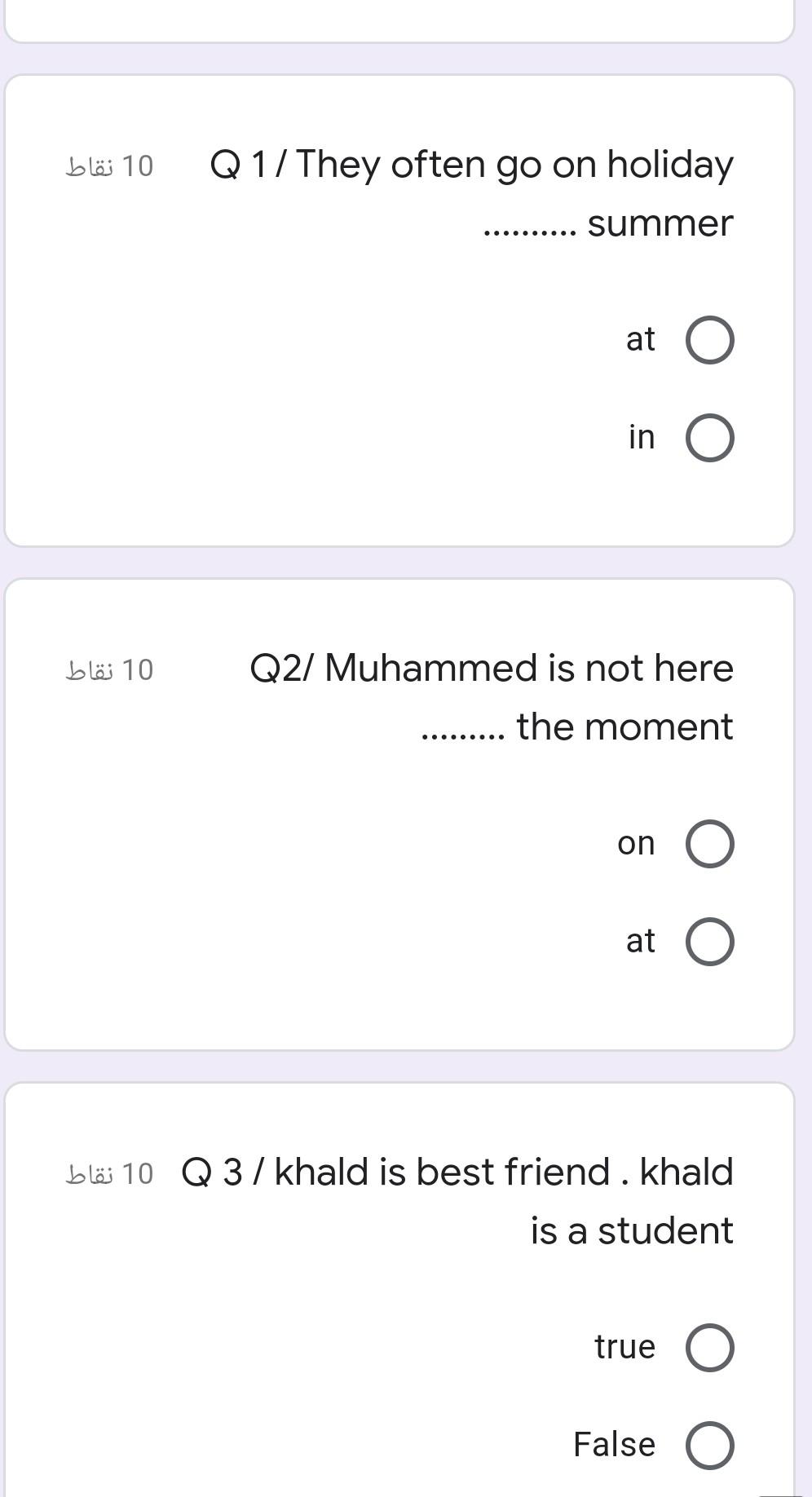Click the "in" option label text in Q1
This screenshot has height=1497, width=812.
642,437
